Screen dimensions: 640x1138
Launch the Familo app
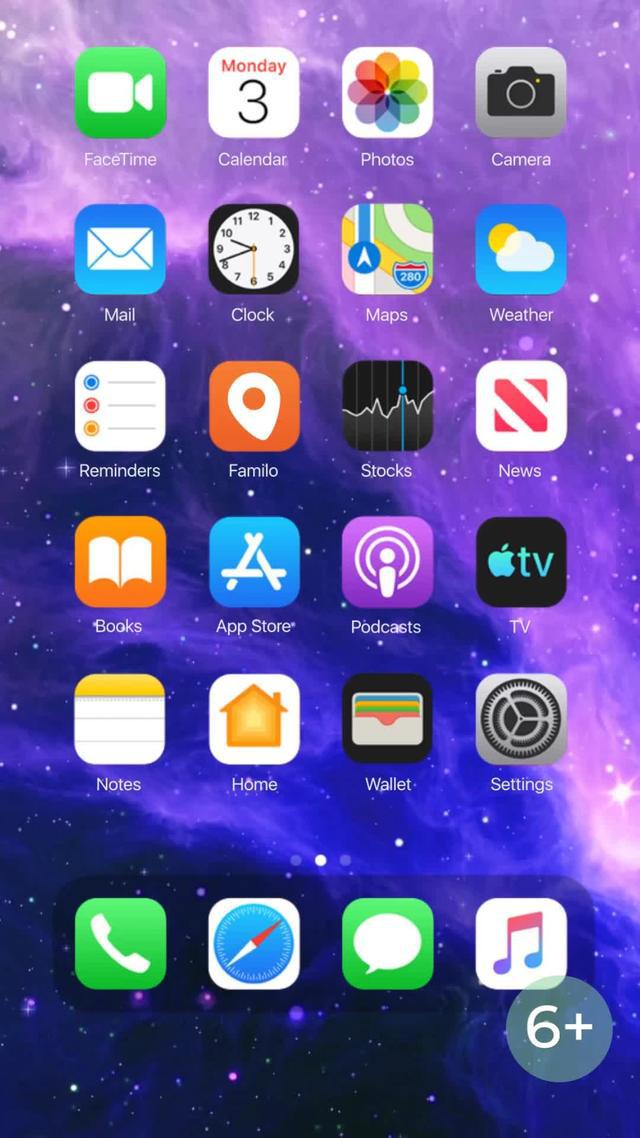click(x=254, y=406)
